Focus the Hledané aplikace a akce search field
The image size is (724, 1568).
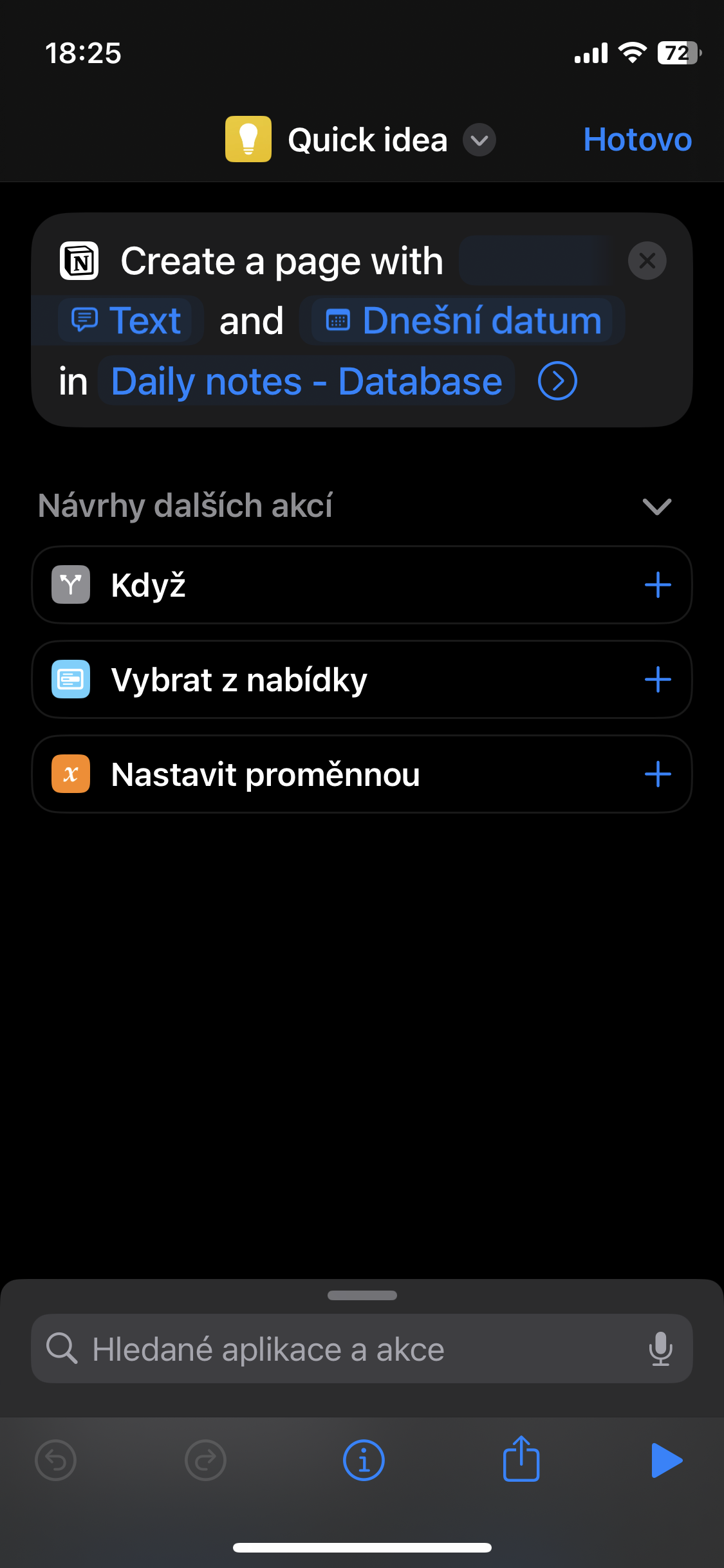[x=348, y=1349]
